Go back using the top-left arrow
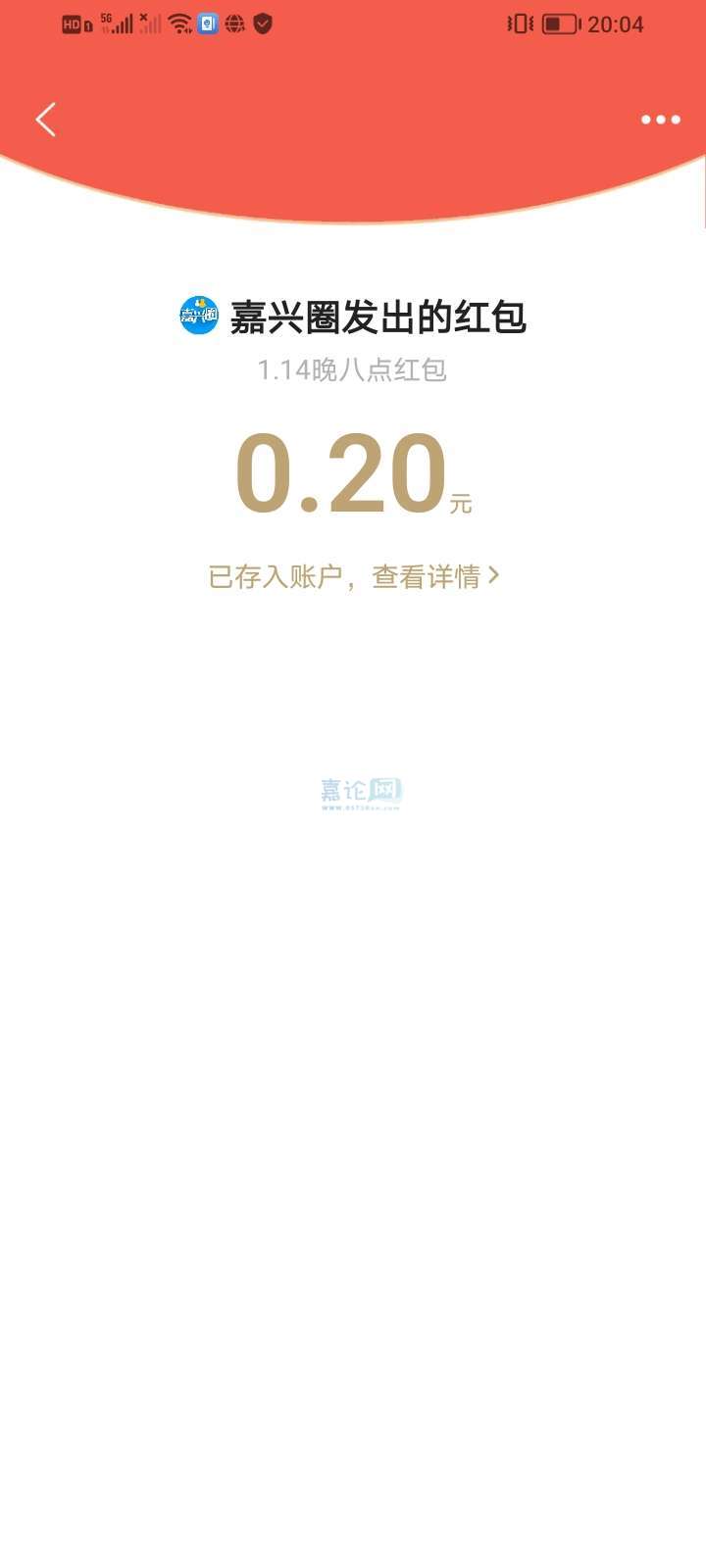The height and width of the screenshot is (1568, 706). click(x=45, y=120)
